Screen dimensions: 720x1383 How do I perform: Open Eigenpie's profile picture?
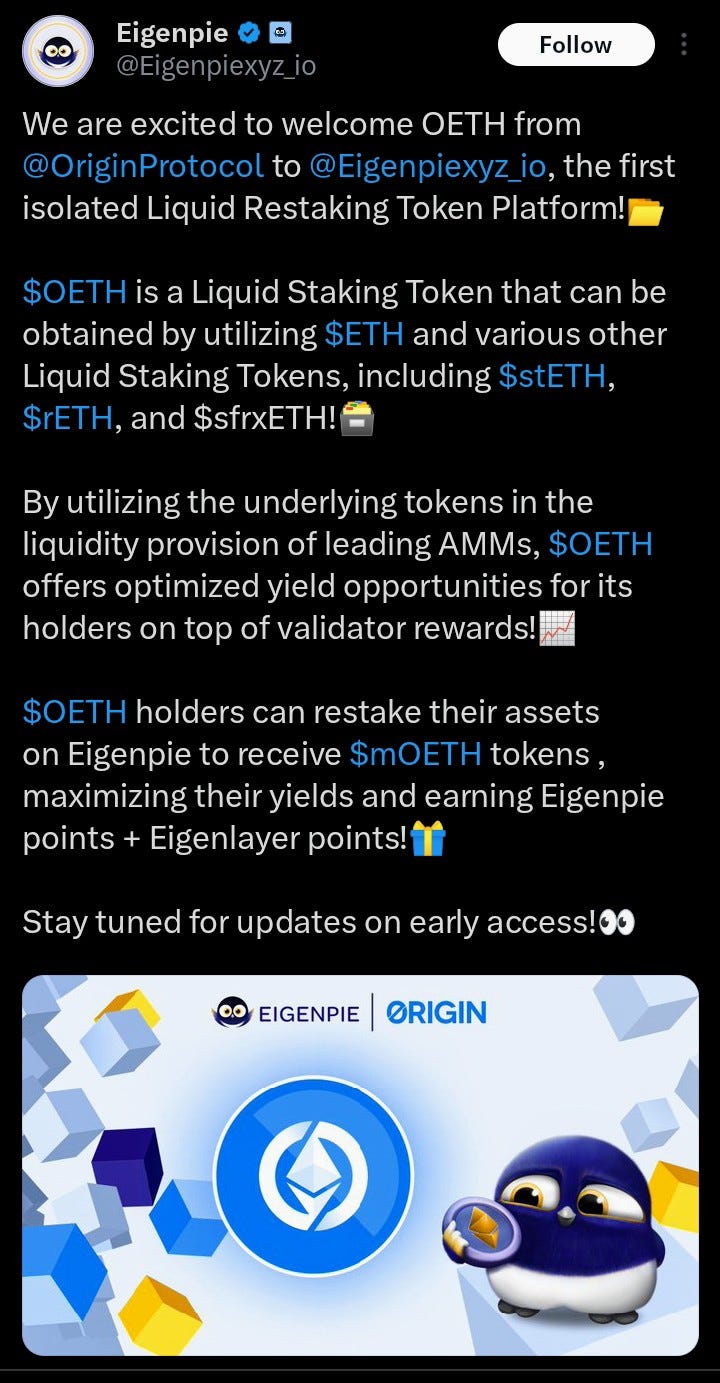pos(58,52)
